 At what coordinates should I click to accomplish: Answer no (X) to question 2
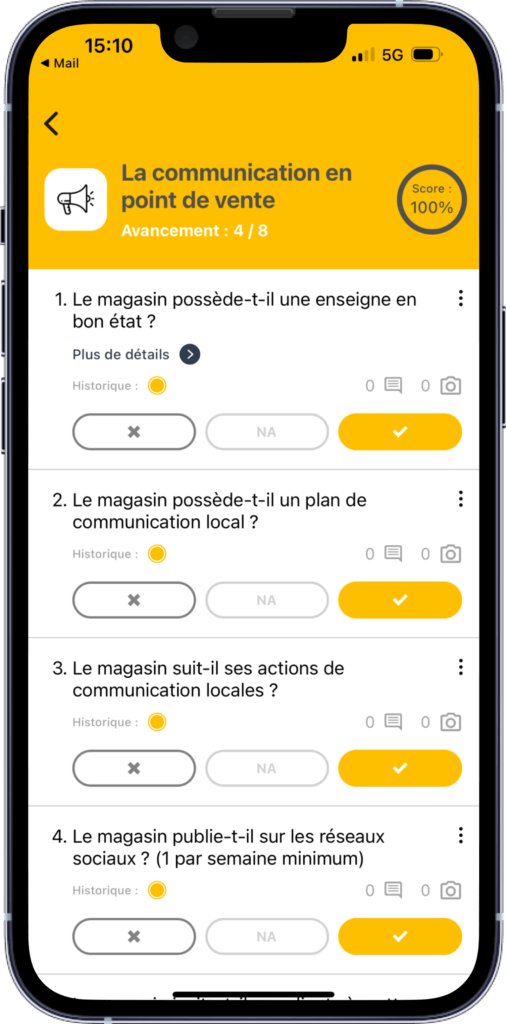[134, 600]
